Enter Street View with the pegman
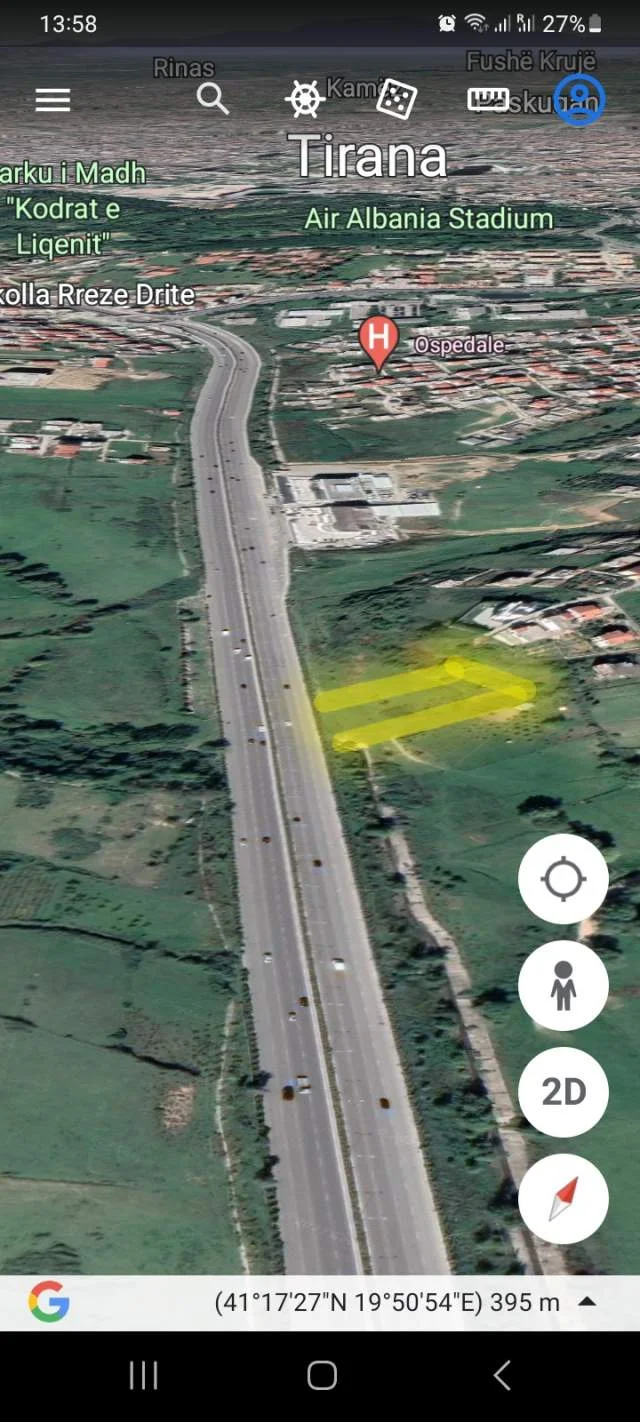 coord(563,985)
